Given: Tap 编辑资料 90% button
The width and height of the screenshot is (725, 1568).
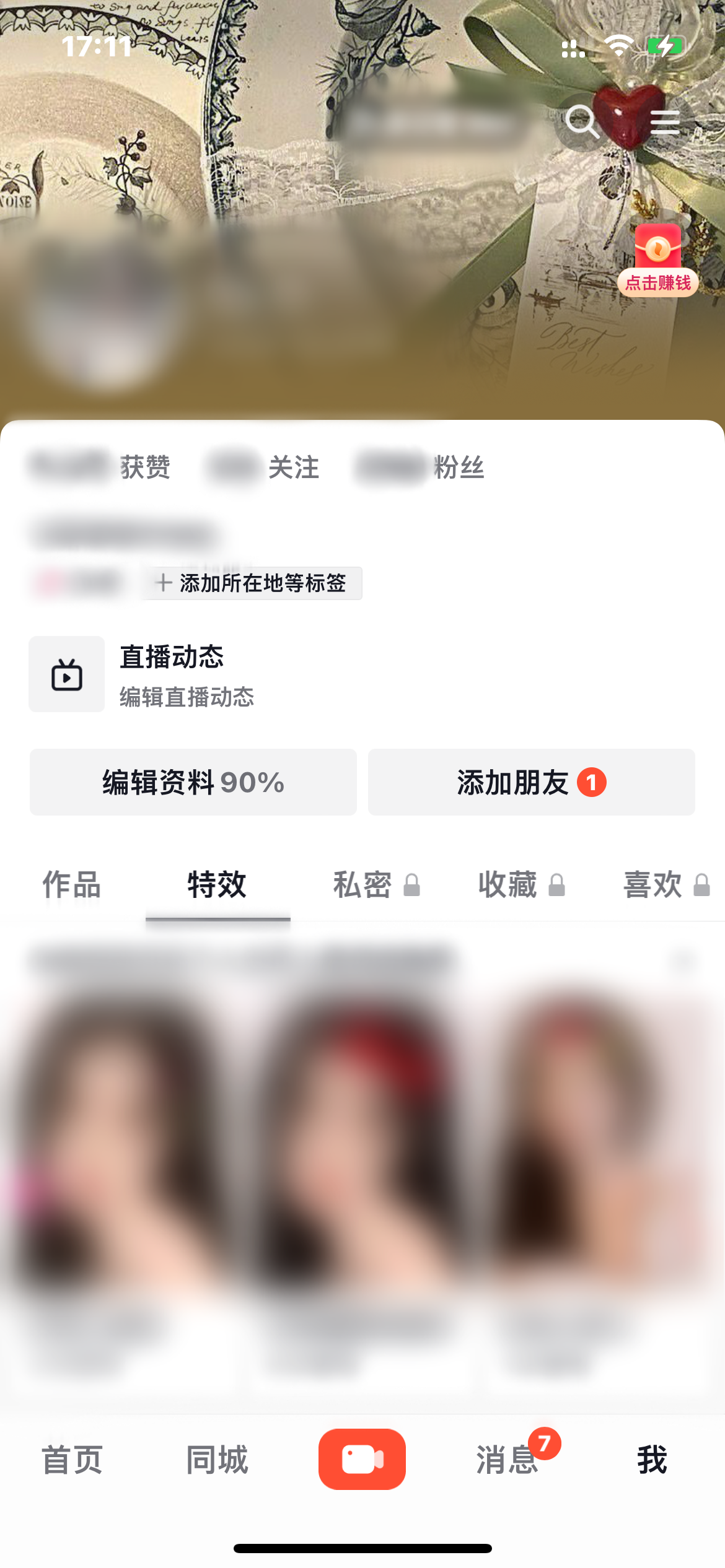Looking at the screenshot, I should pos(193,783).
